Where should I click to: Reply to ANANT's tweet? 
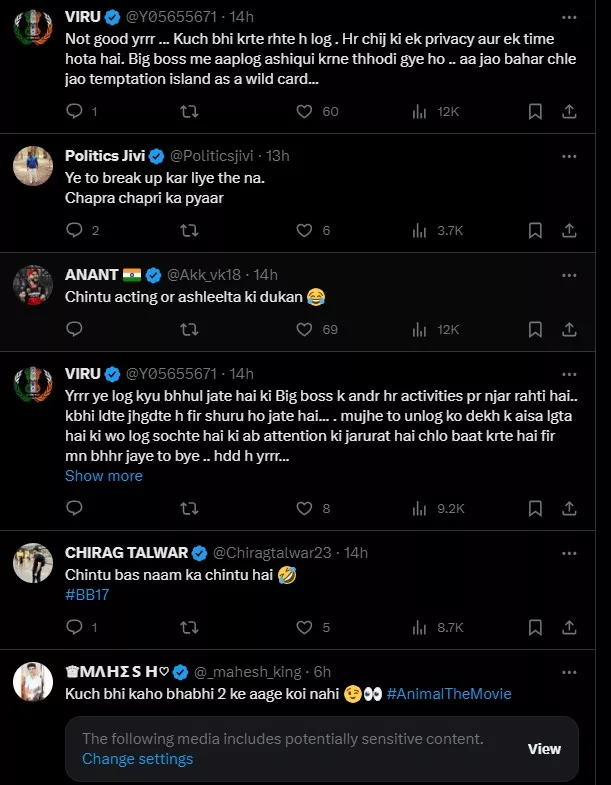click(73, 329)
